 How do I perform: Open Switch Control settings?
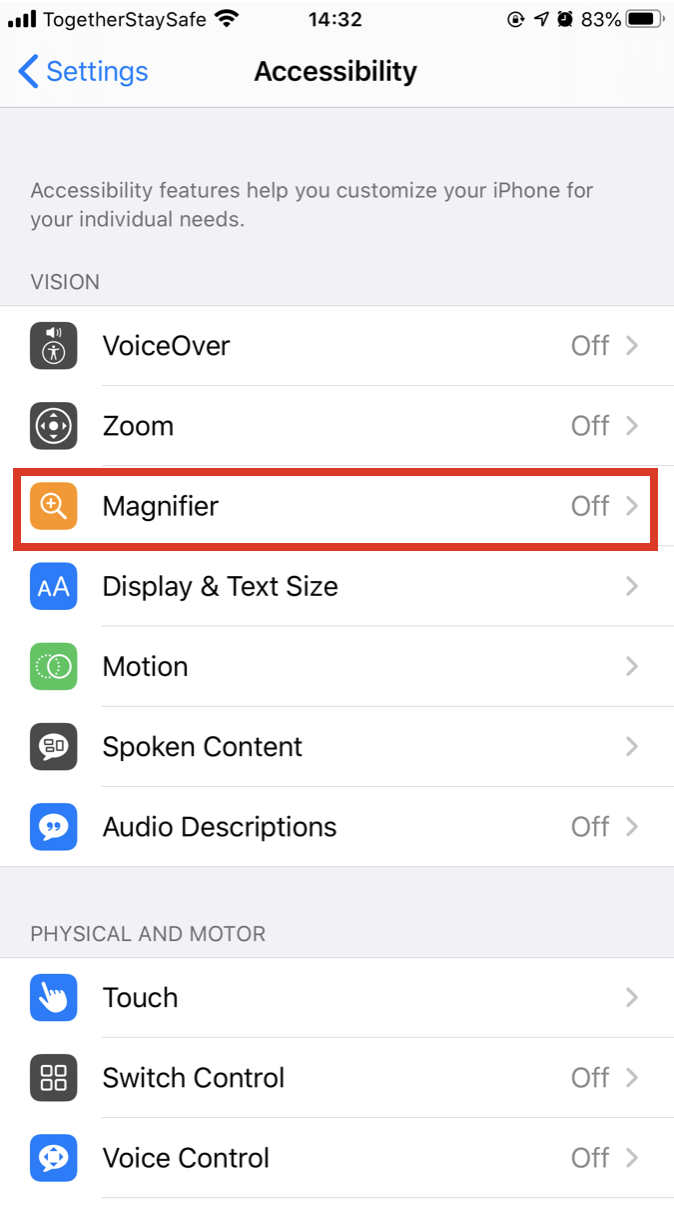(x=336, y=1078)
